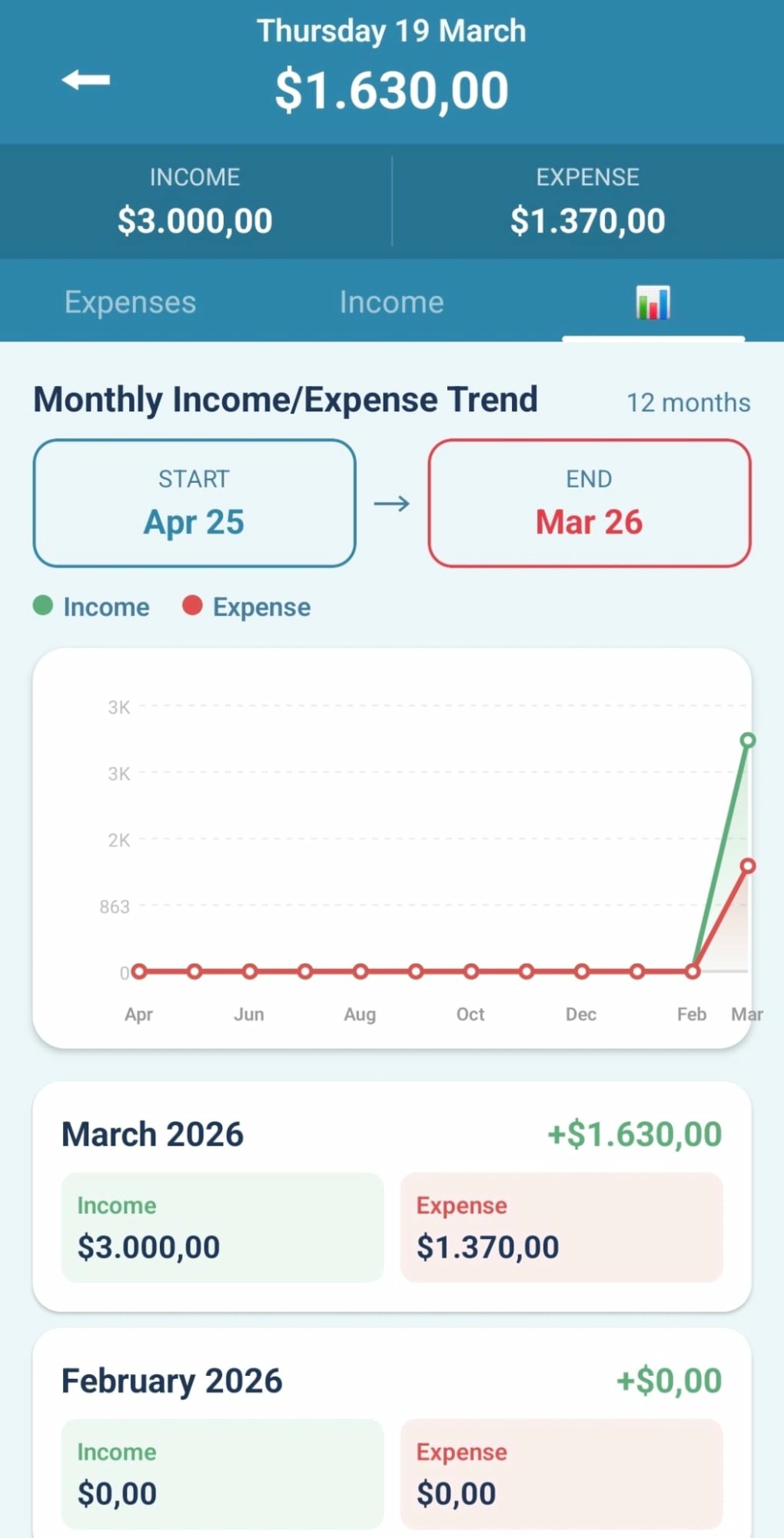Tap the red March expense point on chart
Image resolution: width=784 pixels, height=1540 pixels.
748,866
